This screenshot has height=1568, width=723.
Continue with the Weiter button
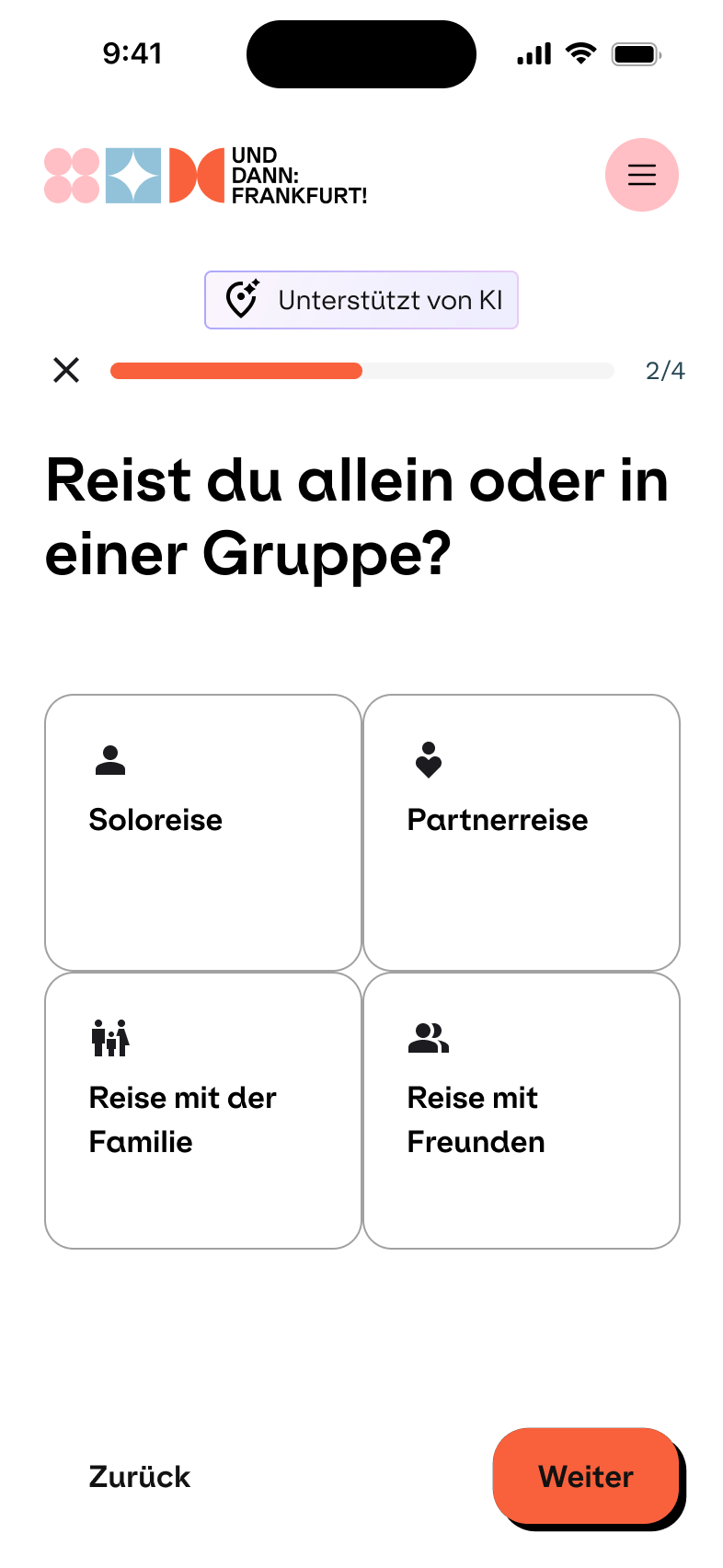[586, 1476]
